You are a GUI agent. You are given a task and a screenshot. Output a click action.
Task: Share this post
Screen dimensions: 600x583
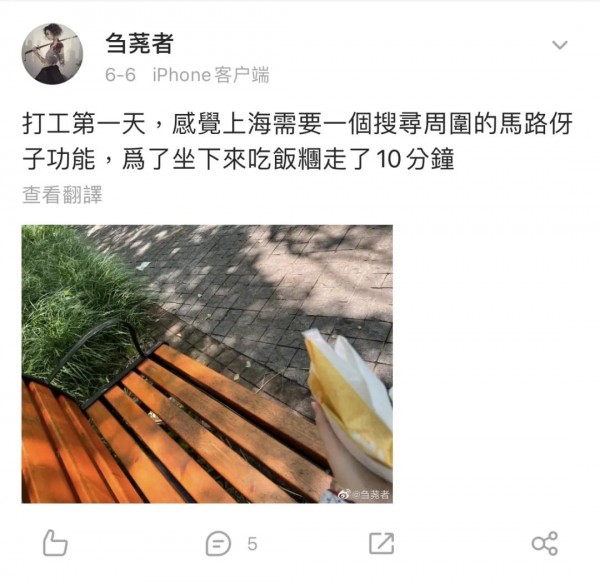point(544,543)
